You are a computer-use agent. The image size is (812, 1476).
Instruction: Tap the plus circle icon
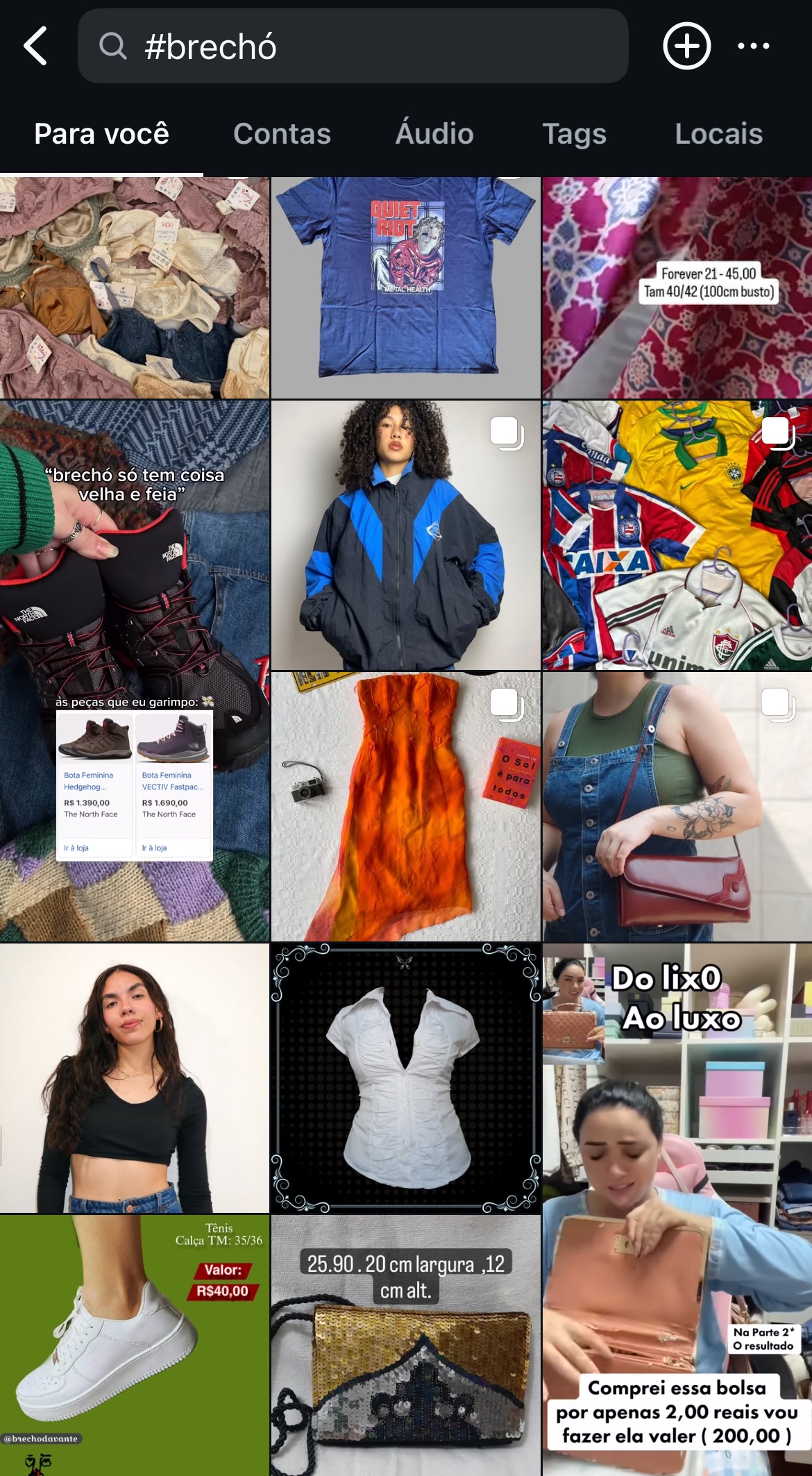tap(686, 47)
